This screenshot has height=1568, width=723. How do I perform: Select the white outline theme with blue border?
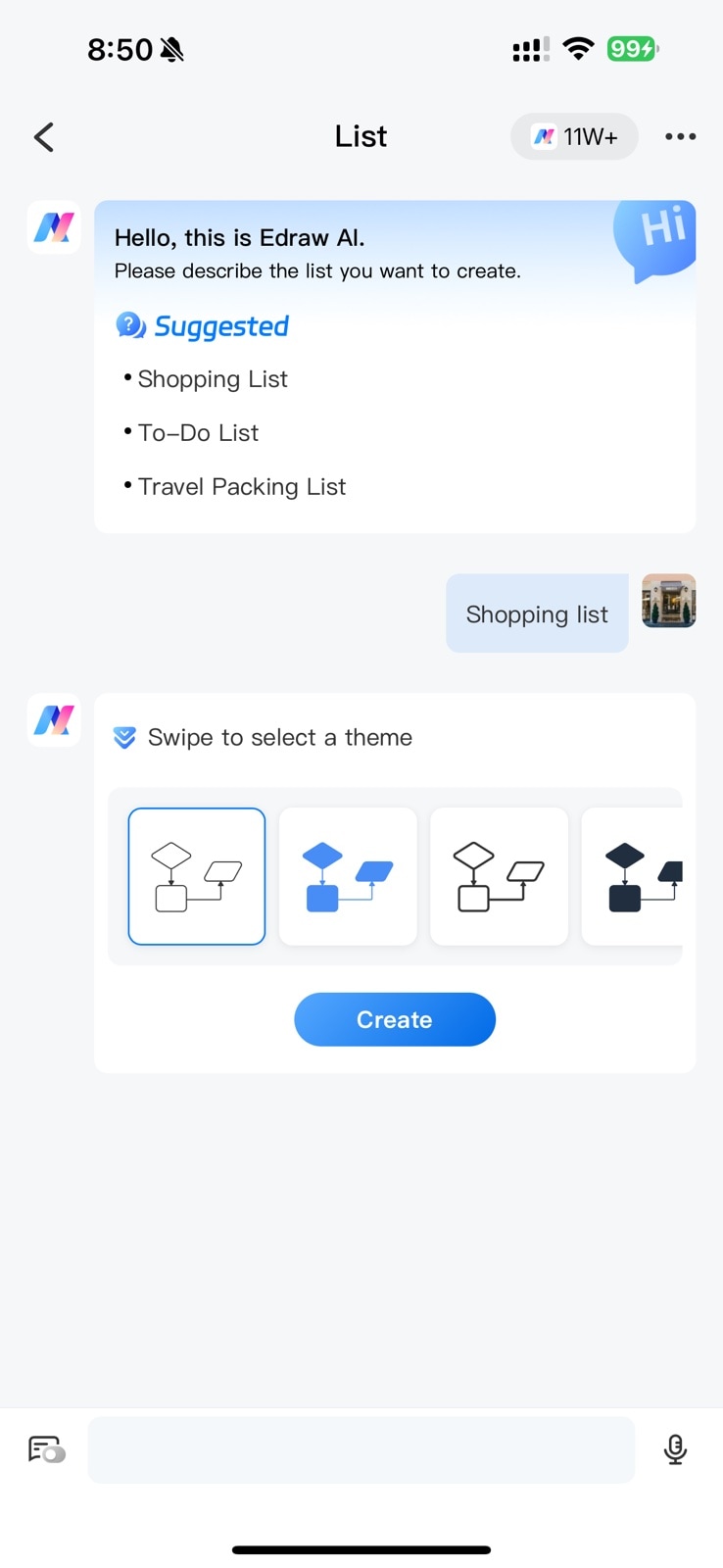(197, 876)
